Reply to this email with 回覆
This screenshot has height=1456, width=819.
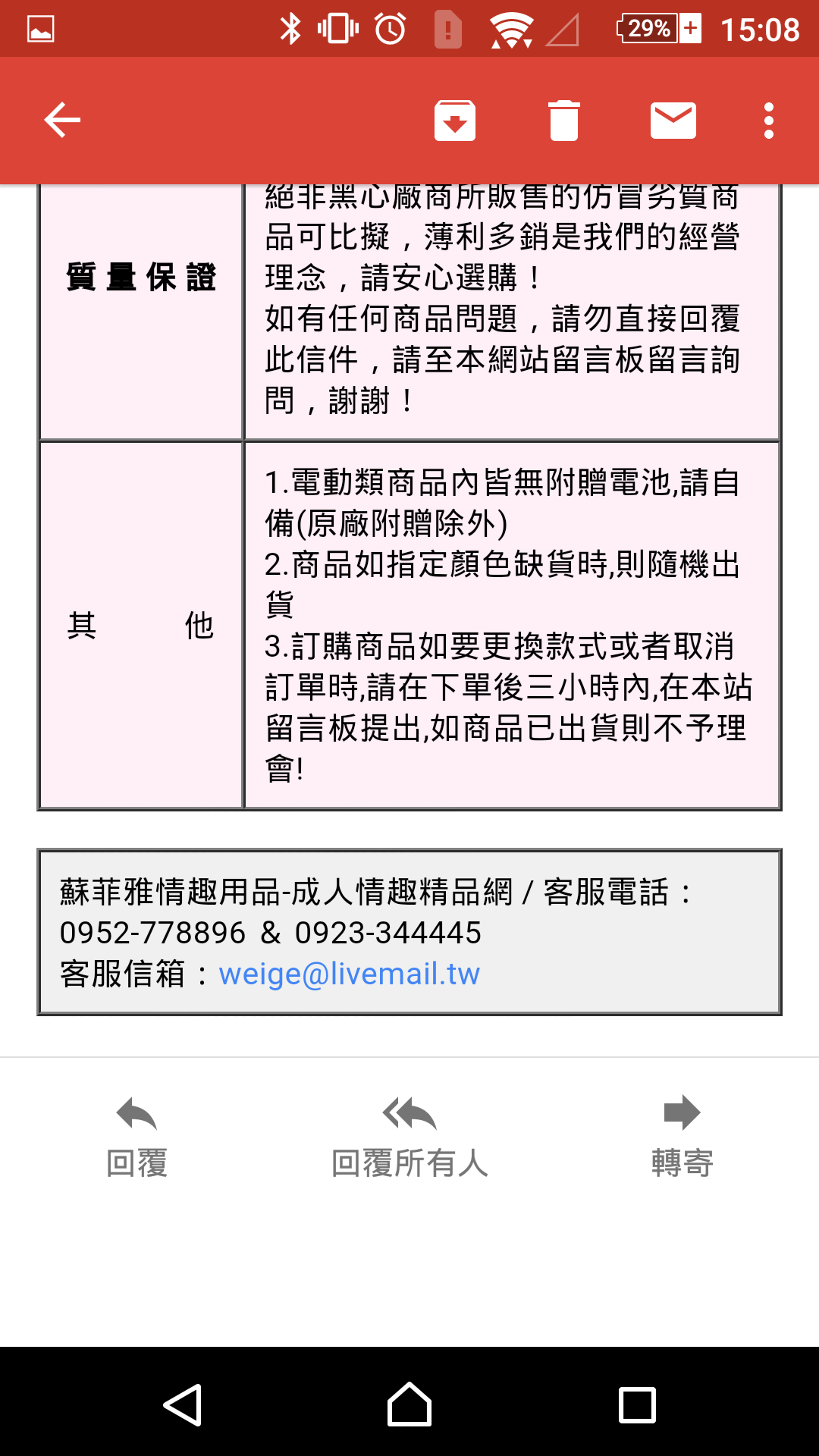(x=136, y=1137)
